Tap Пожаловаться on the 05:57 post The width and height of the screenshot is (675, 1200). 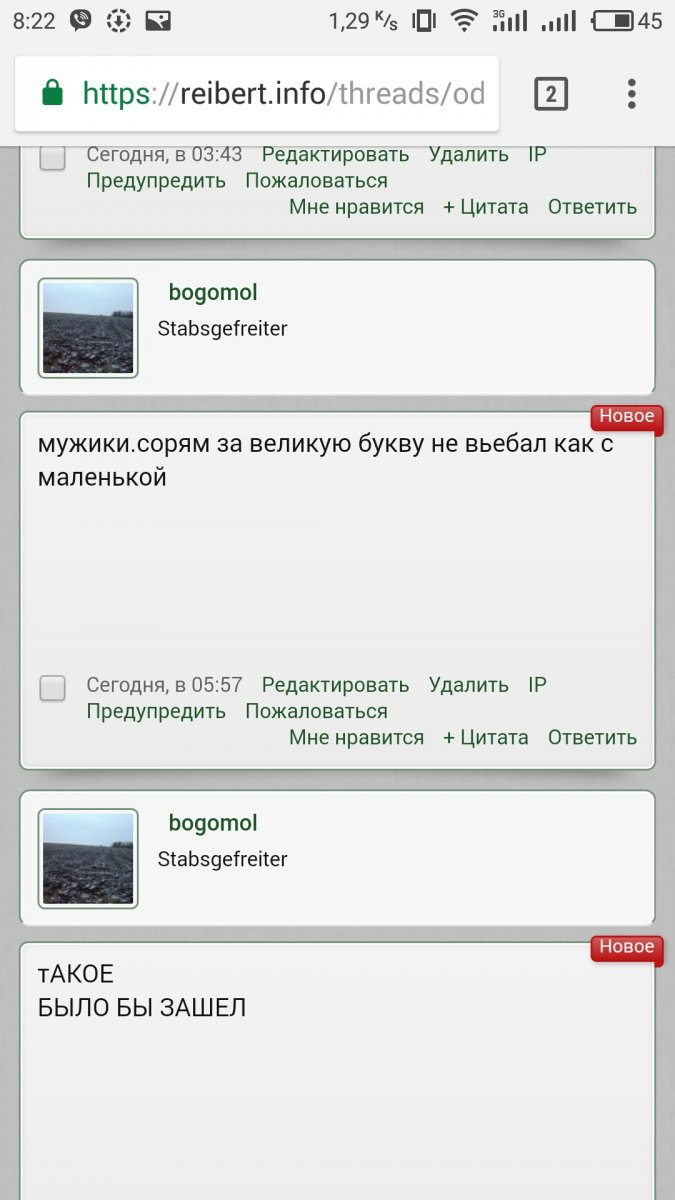[316, 711]
